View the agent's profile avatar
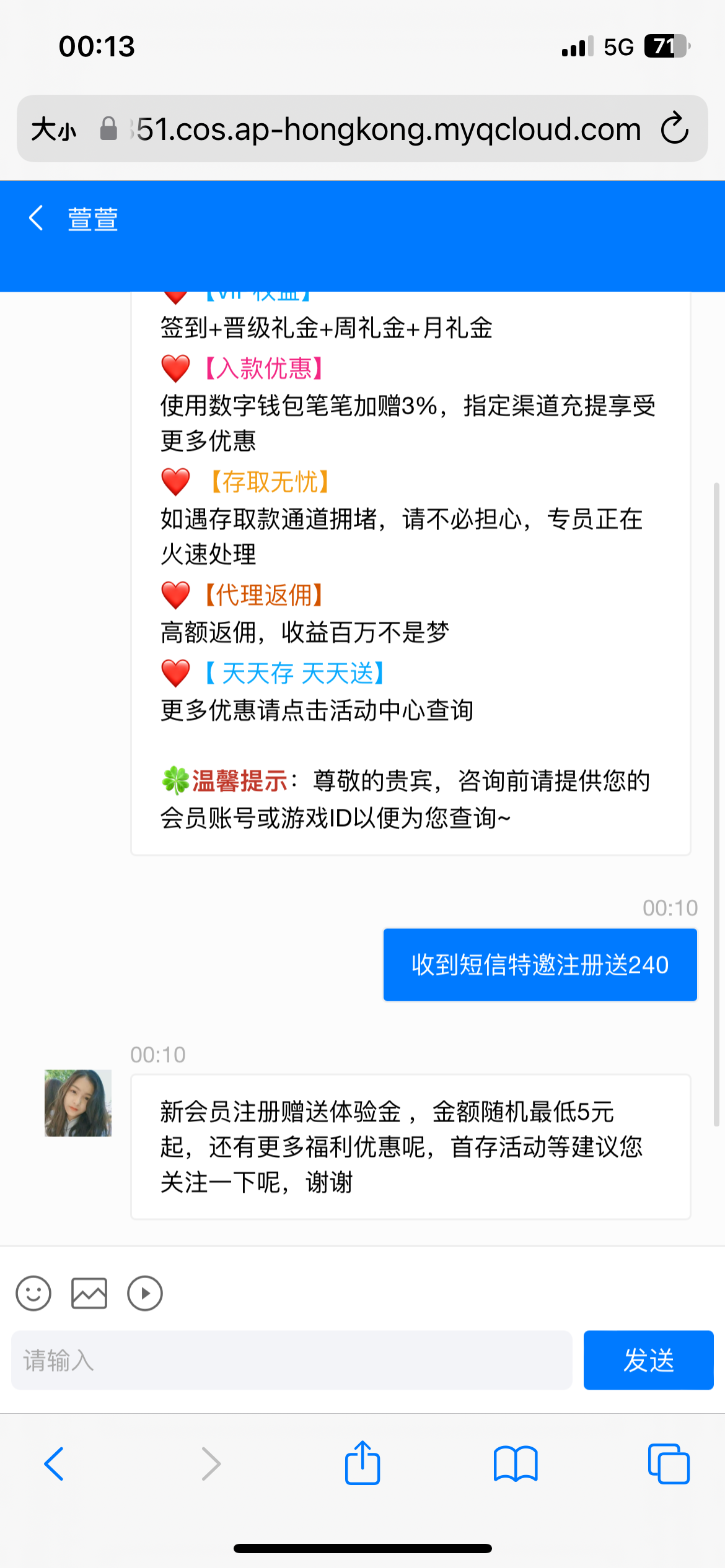Viewport: 725px width, 1568px height. pyautogui.click(x=78, y=1103)
